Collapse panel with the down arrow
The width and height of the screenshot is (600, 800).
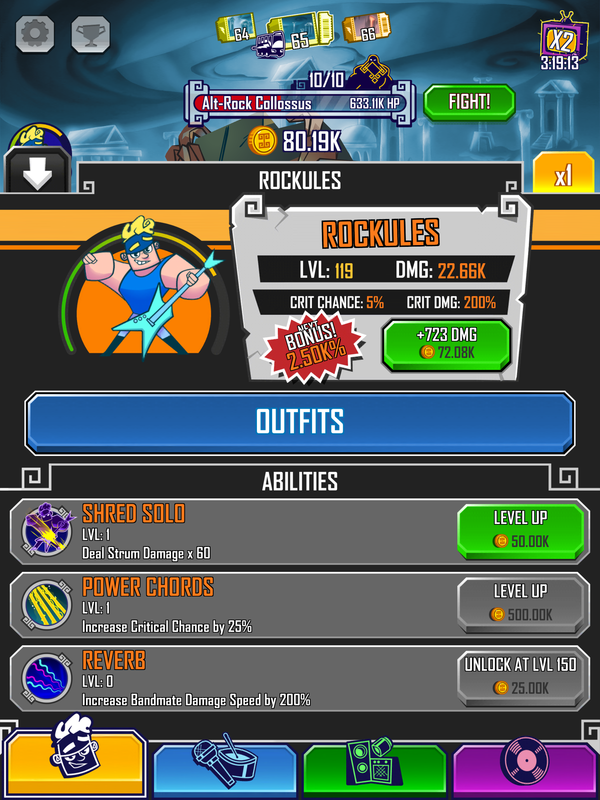36,175
